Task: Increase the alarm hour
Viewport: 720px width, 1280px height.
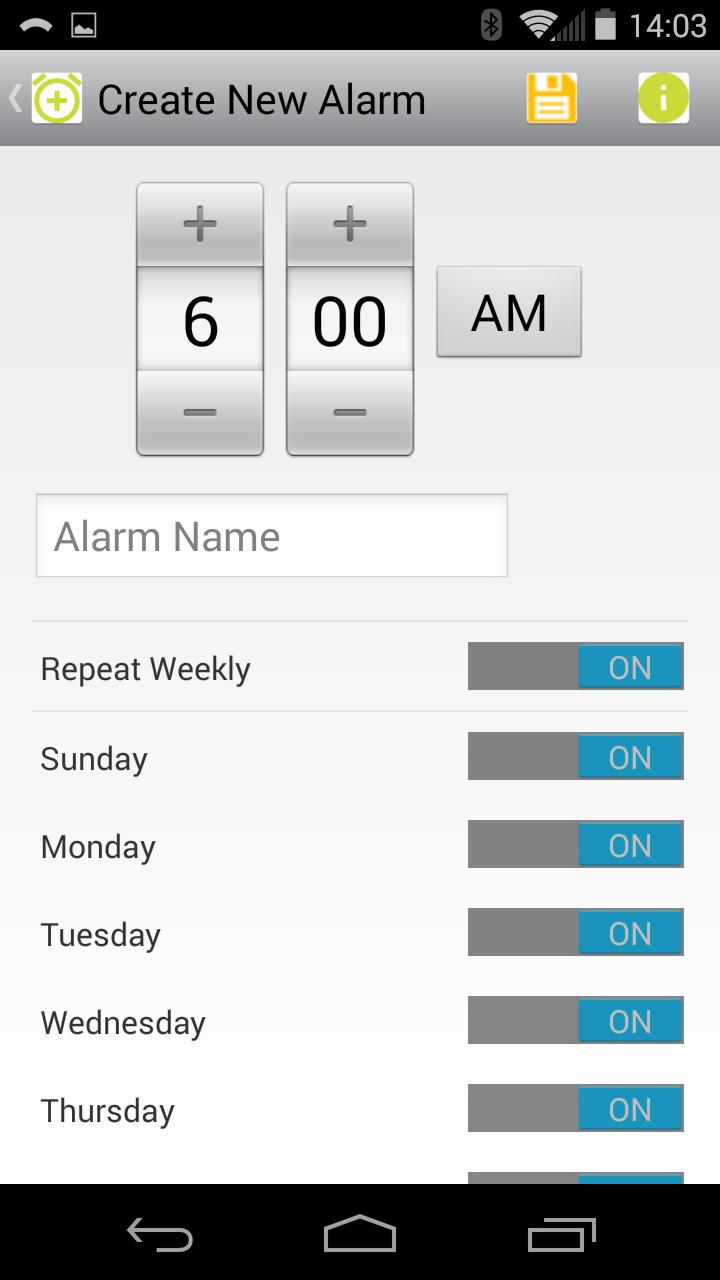Action: pyautogui.click(x=200, y=225)
